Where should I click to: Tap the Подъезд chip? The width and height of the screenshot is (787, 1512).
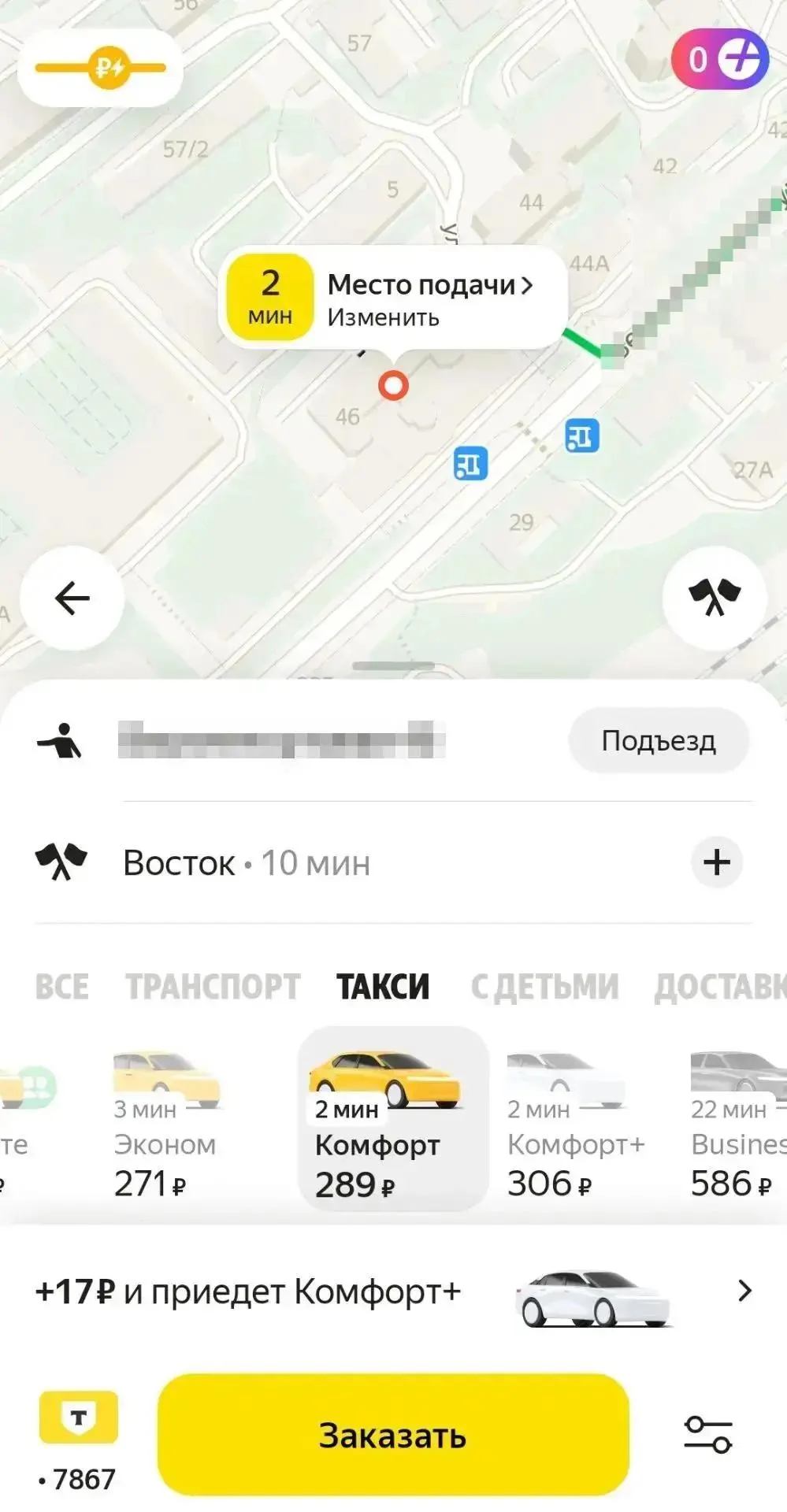(x=659, y=740)
